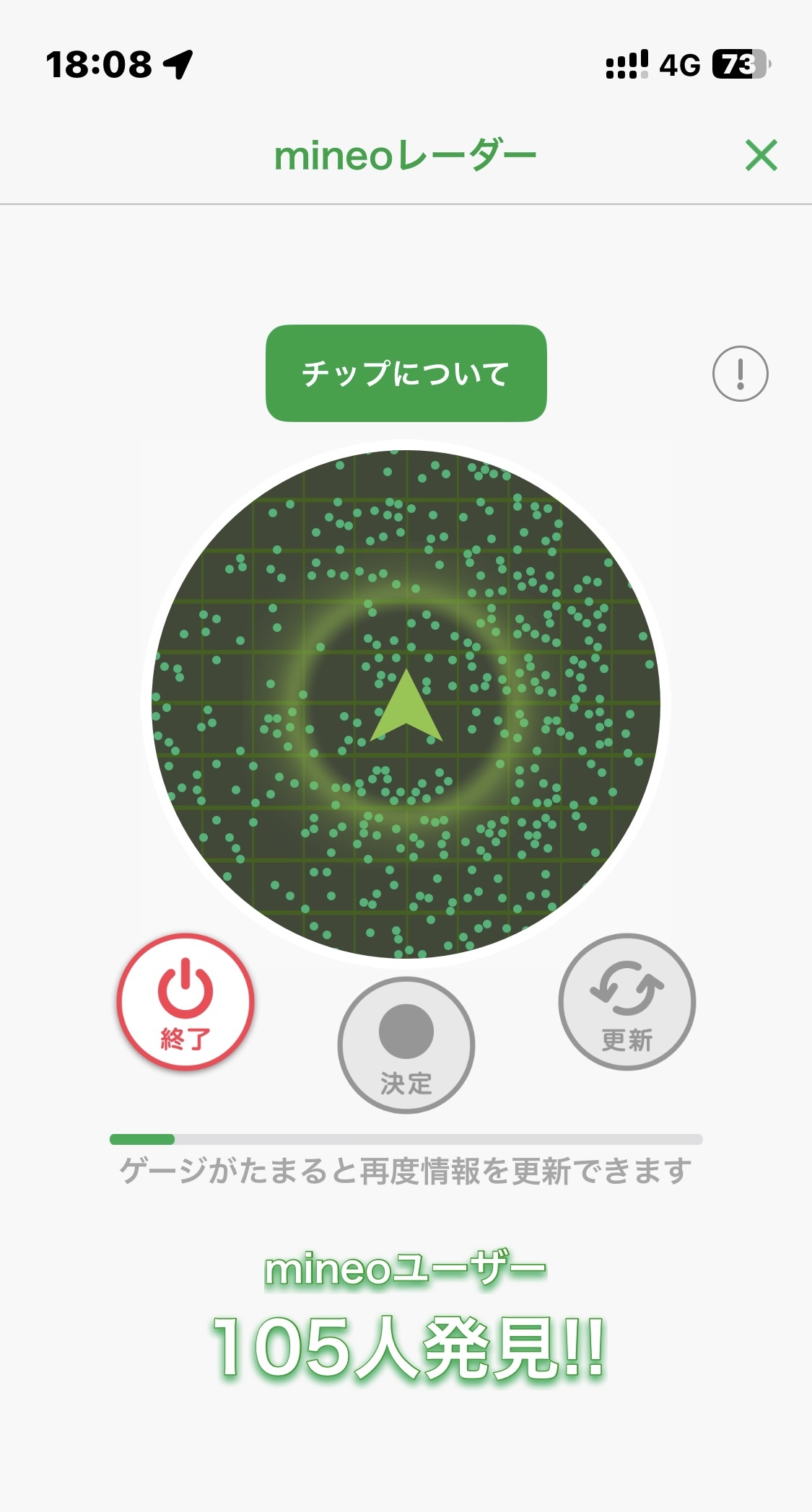Tap the 決定 button

click(406, 1044)
